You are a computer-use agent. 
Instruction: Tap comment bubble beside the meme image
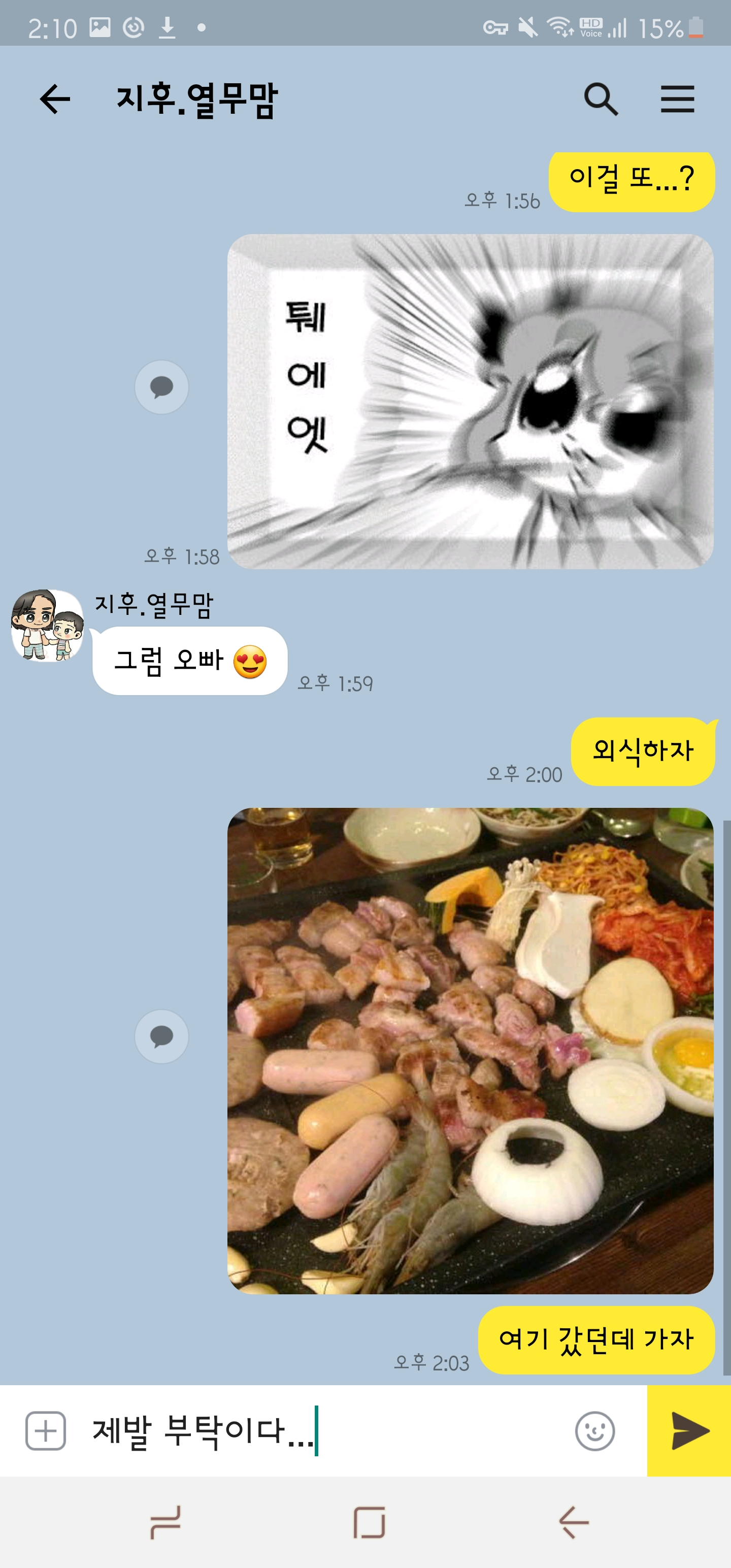(161, 387)
